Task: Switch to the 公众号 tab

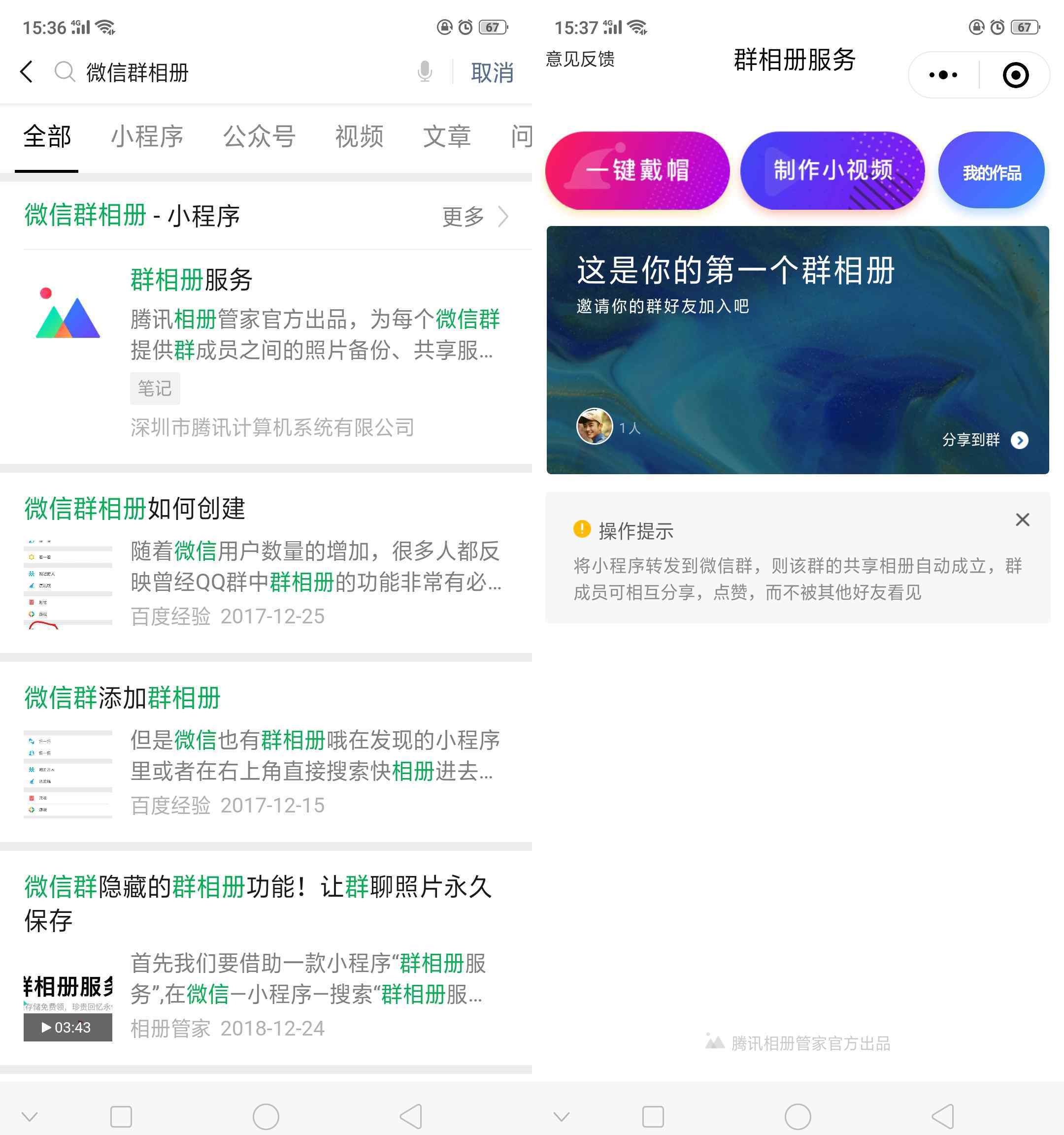Action: pyautogui.click(x=259, y=136)
